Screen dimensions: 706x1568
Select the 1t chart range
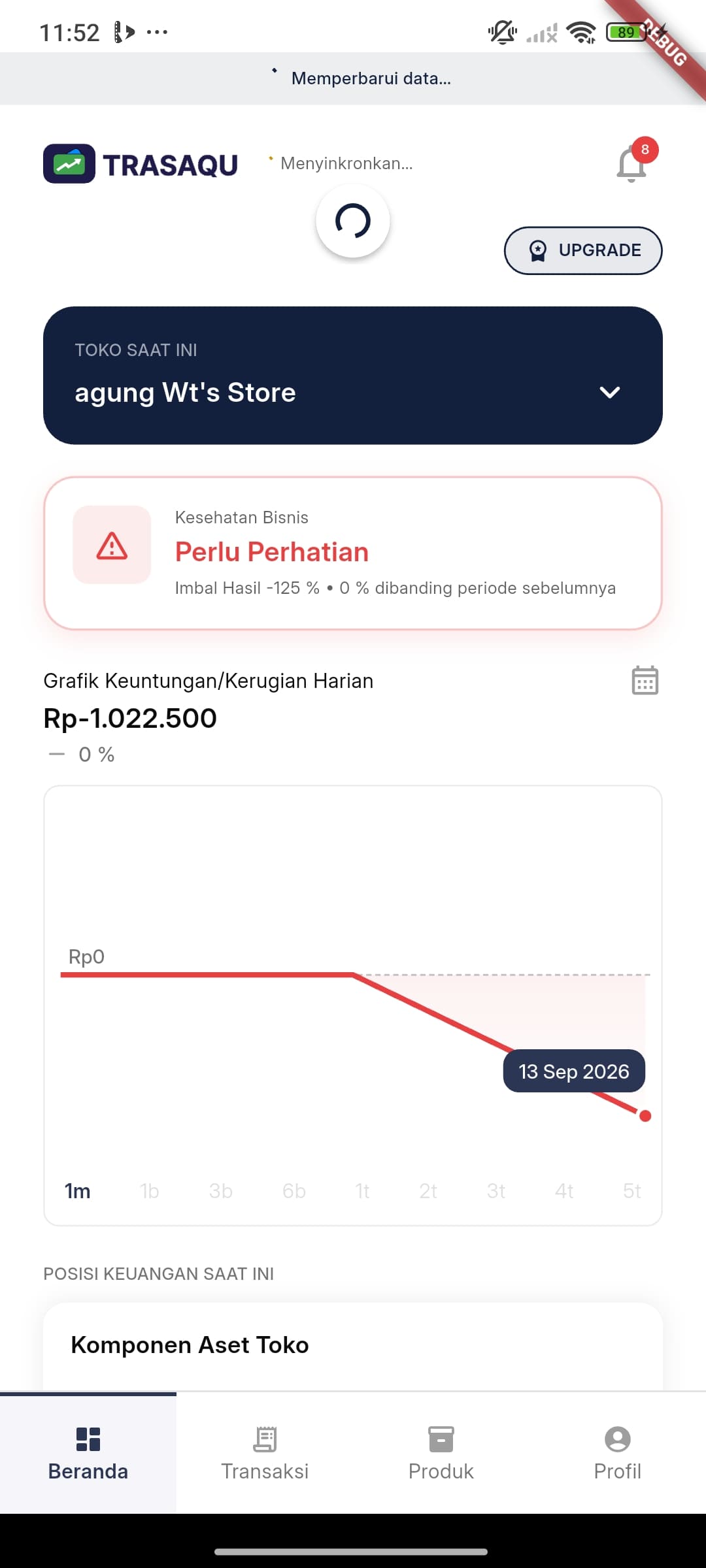click(362, 1191)
